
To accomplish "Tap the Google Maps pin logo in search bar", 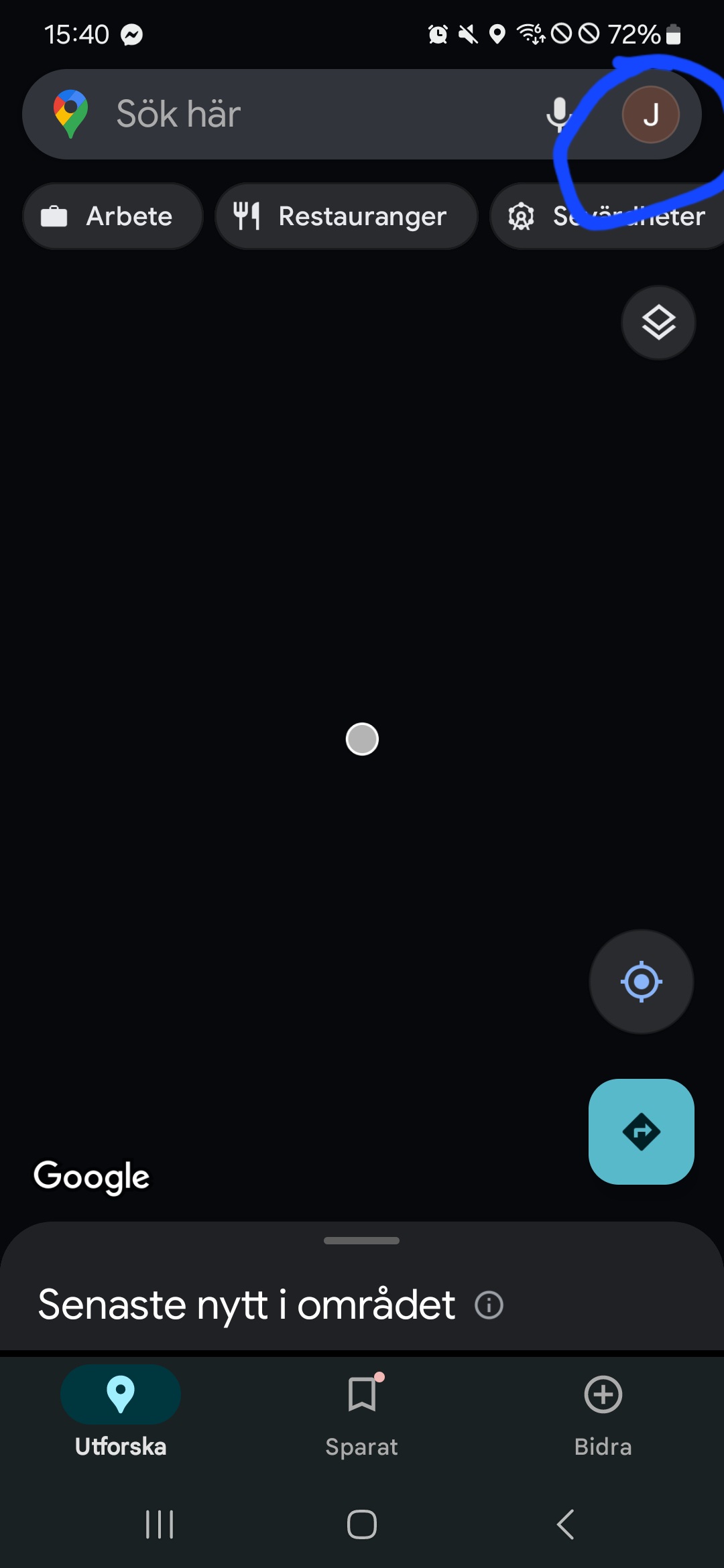I will [72, 114].
